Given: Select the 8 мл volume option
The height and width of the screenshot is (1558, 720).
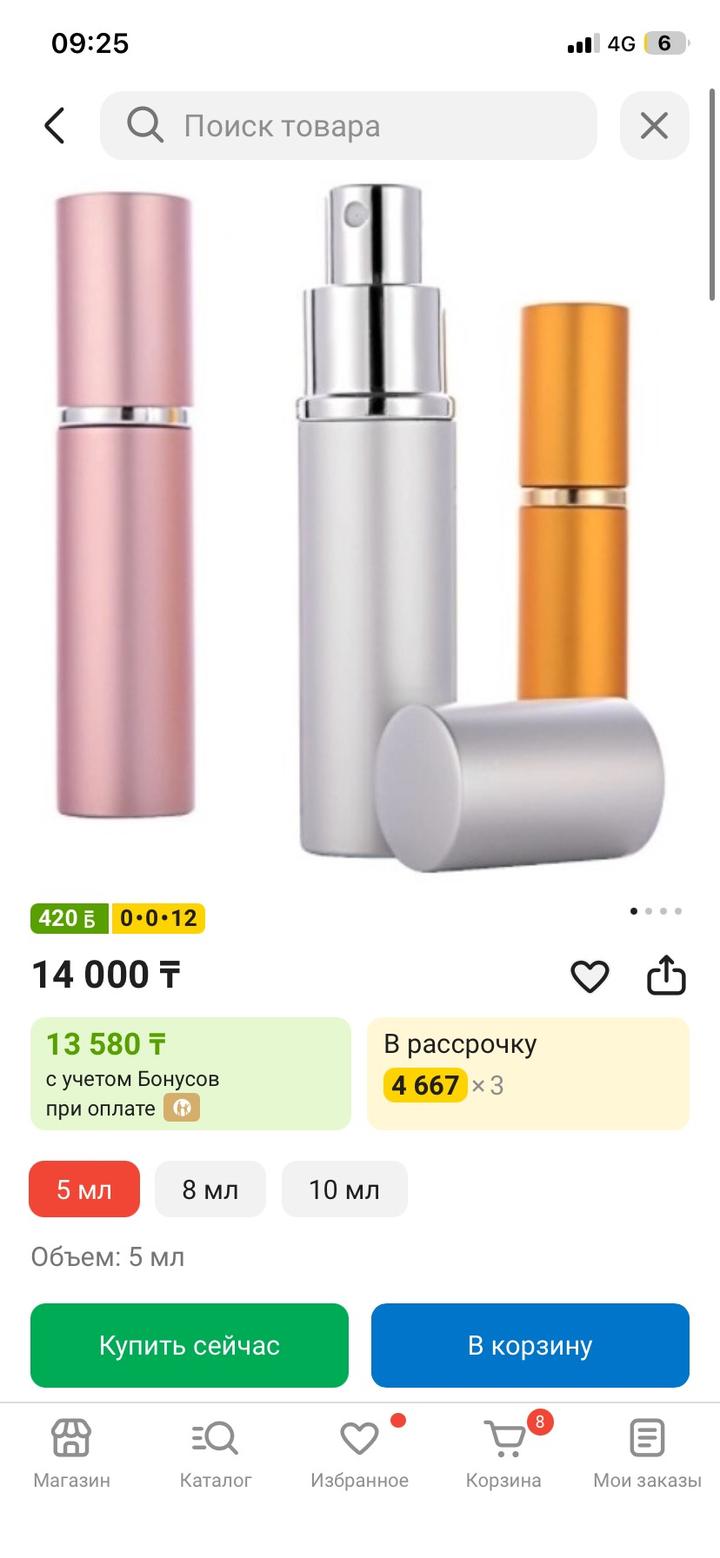Looking at the screenshot, I should (x=210, y=1189).
